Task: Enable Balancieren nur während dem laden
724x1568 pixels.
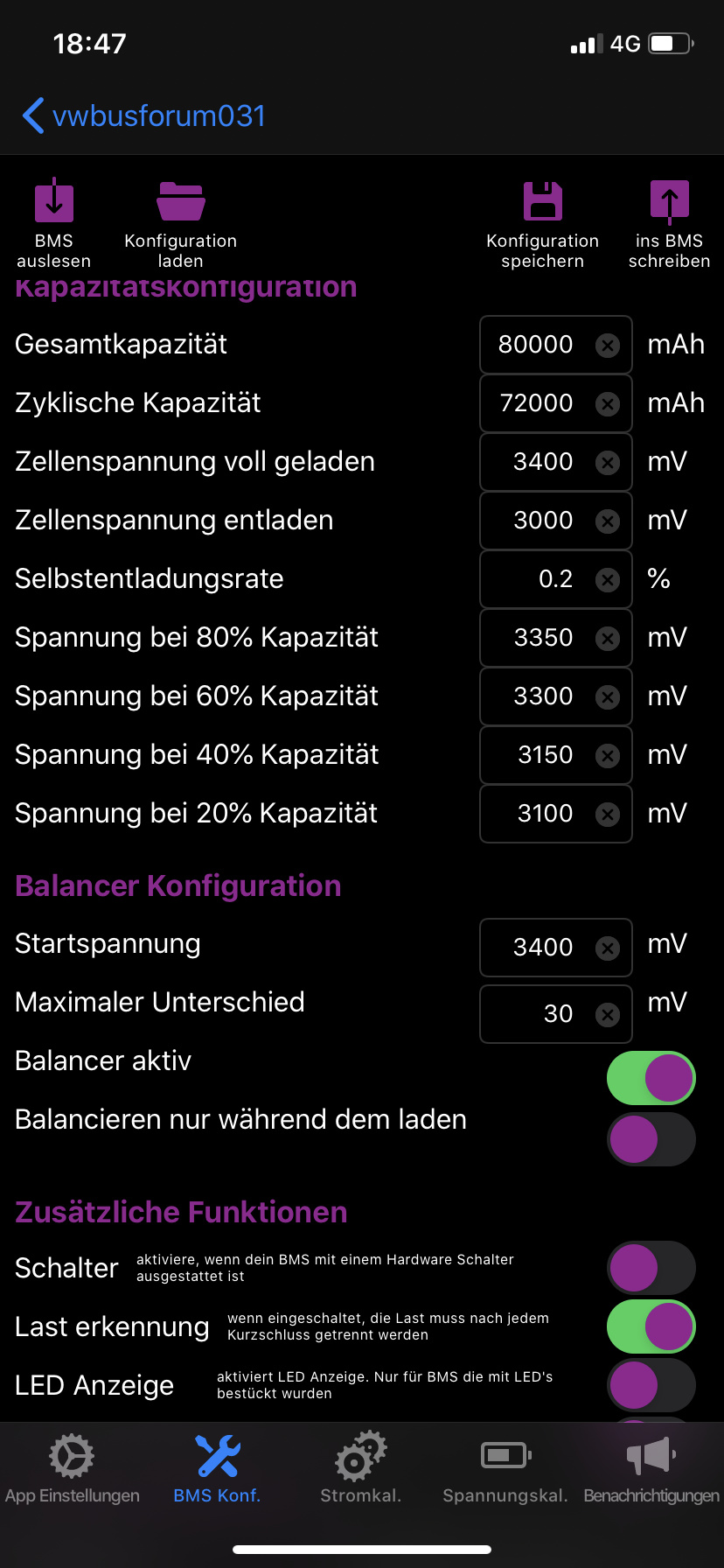Action: click(651, 1139)
